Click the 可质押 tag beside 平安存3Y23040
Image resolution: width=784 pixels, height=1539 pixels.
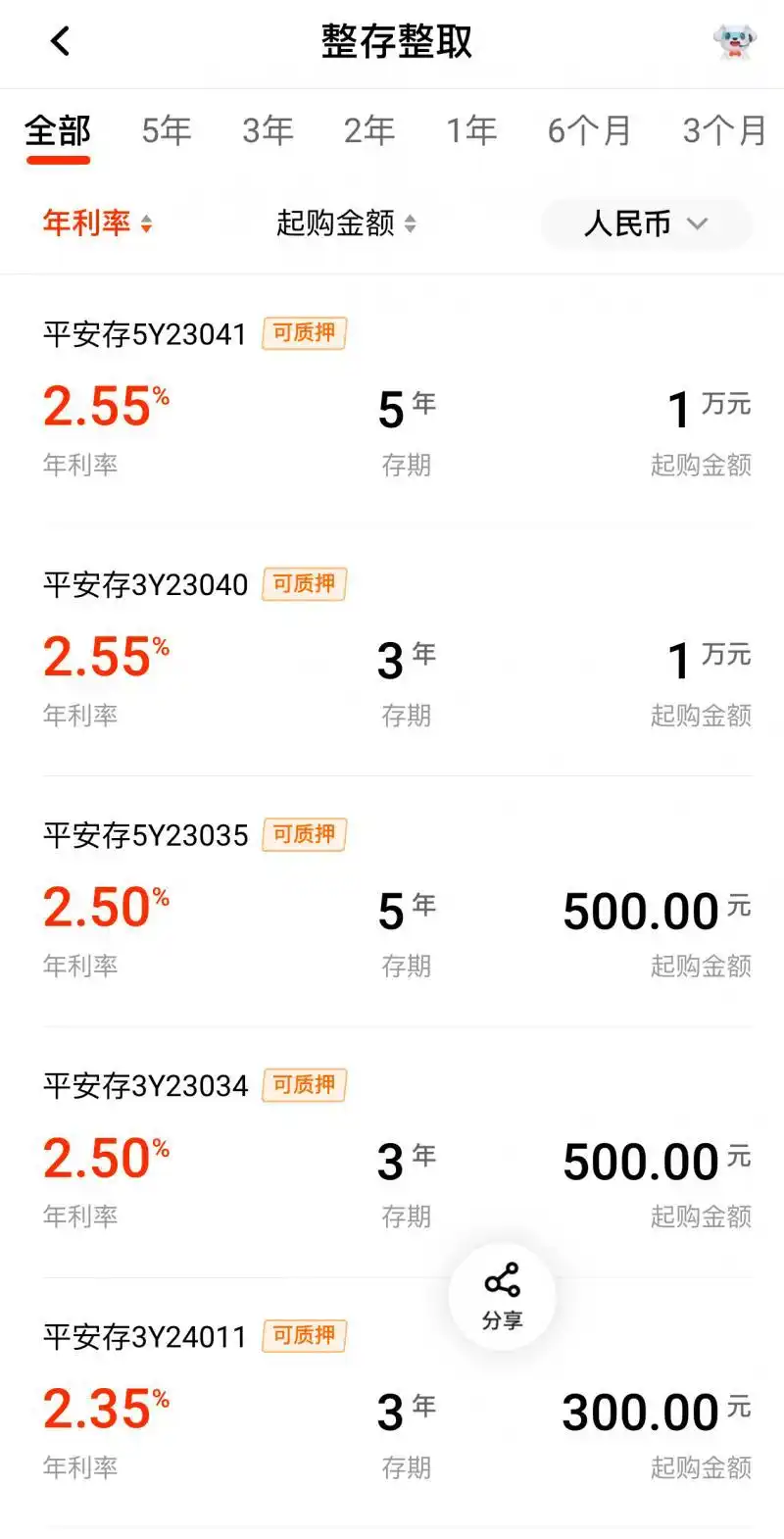coord(304,583)
